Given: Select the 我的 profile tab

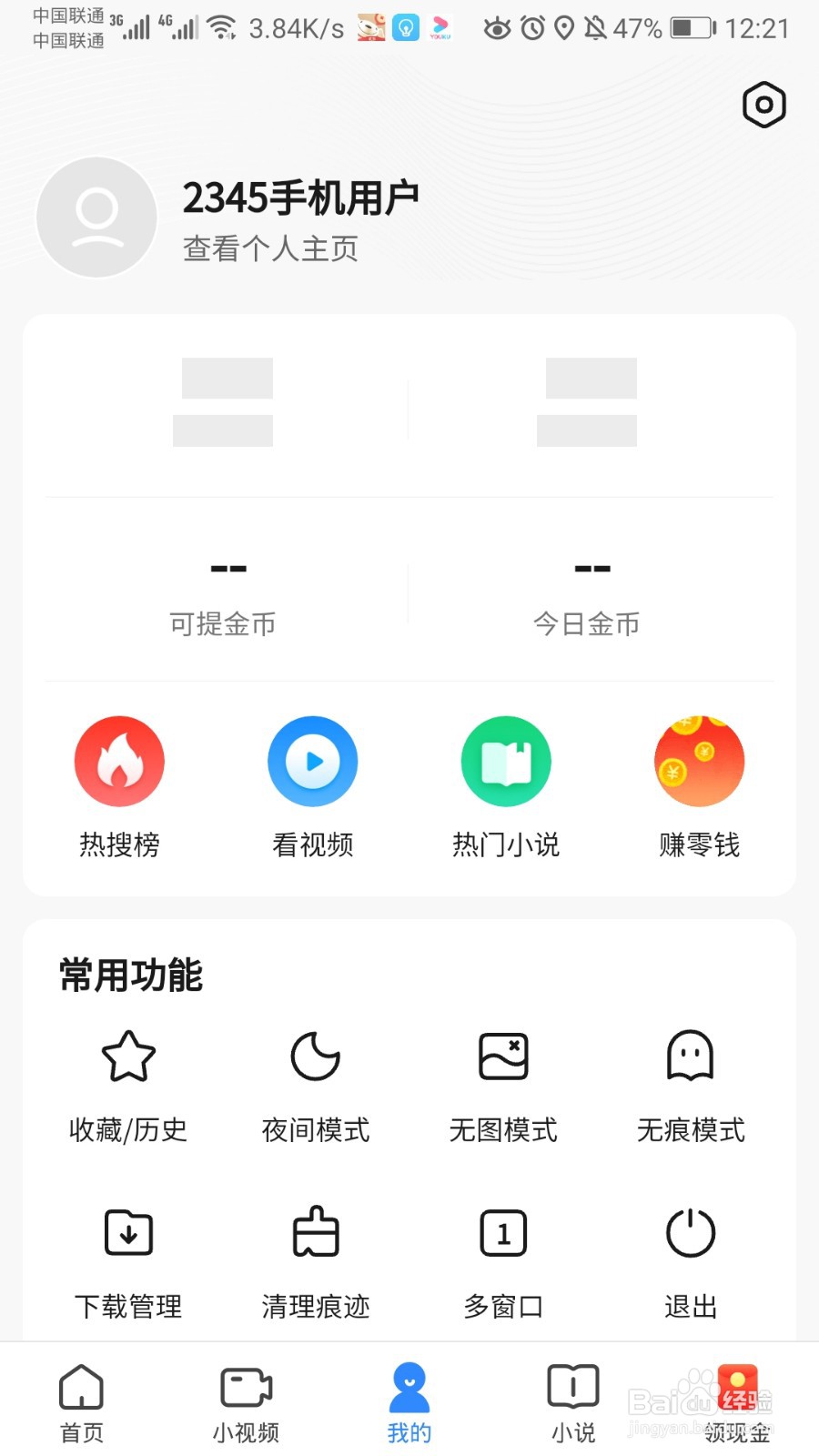Looking at the screenshot, I should coord(409,1403).
